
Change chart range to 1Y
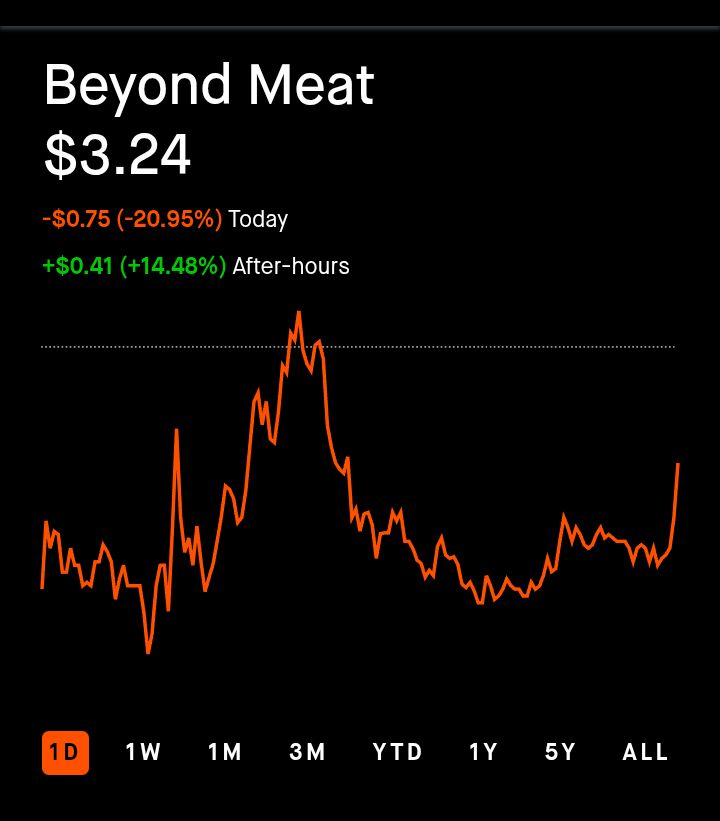pos(484,753)
